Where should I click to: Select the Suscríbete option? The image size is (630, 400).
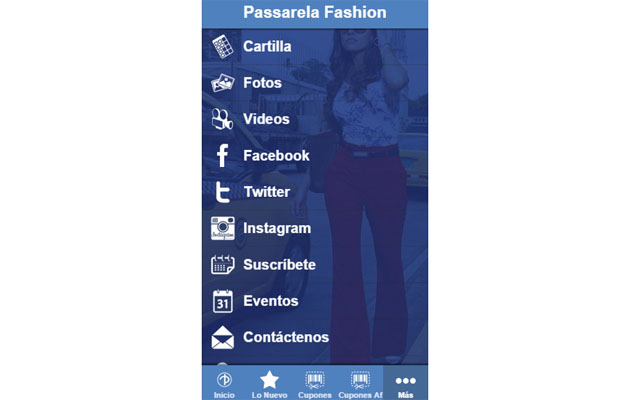point(279,264)
